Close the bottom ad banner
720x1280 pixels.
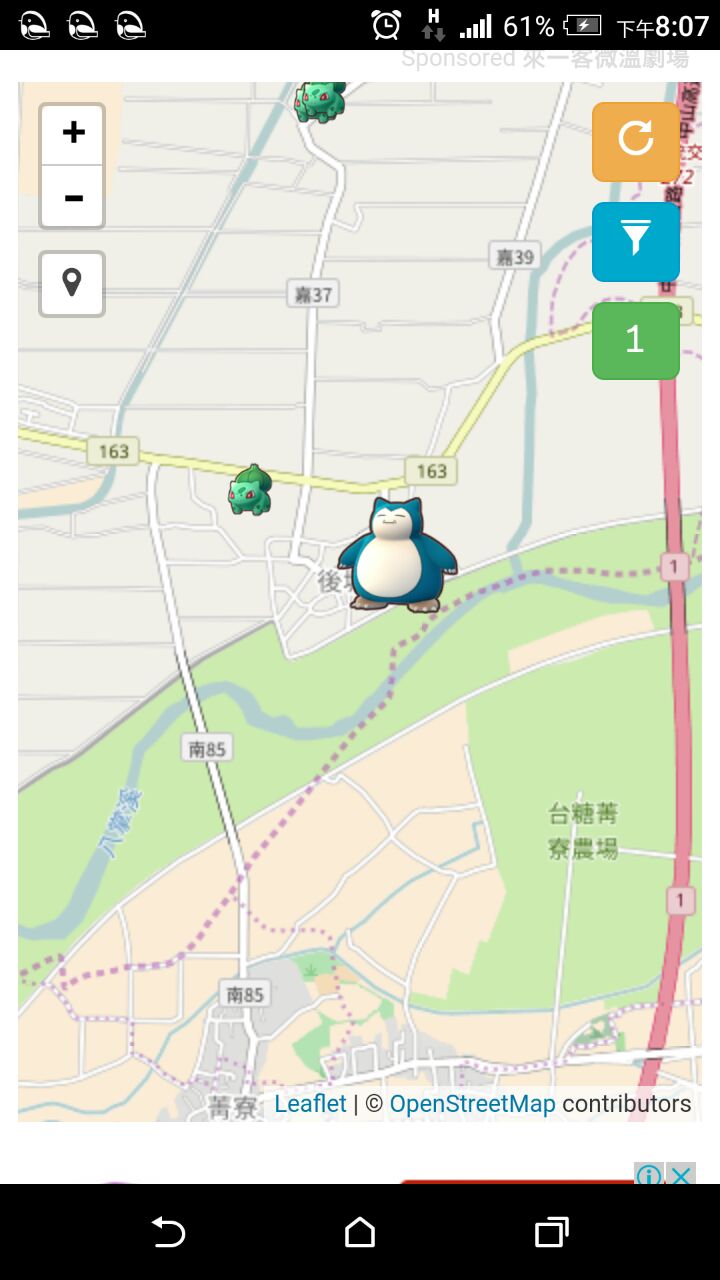tap(681, 1174)
